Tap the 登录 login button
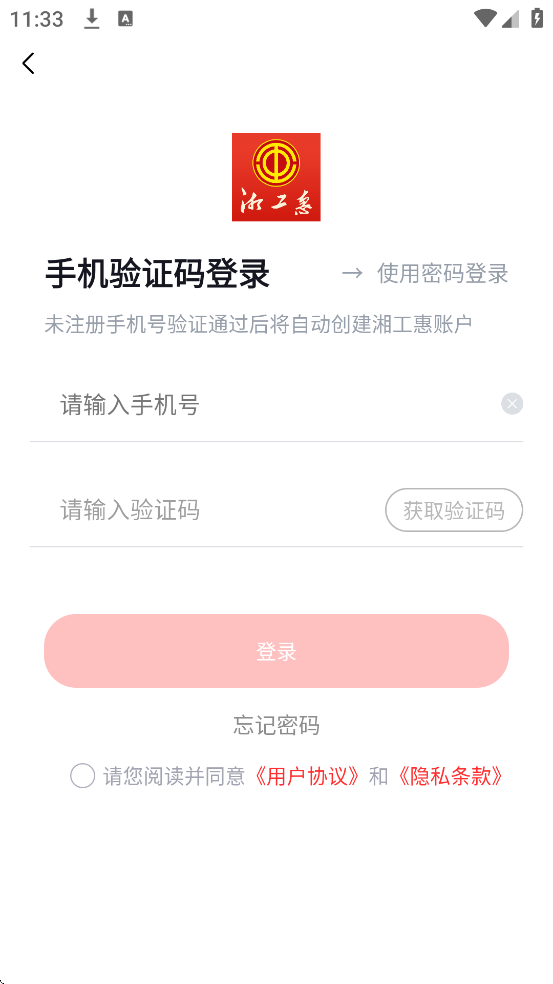 coord(276,651)
